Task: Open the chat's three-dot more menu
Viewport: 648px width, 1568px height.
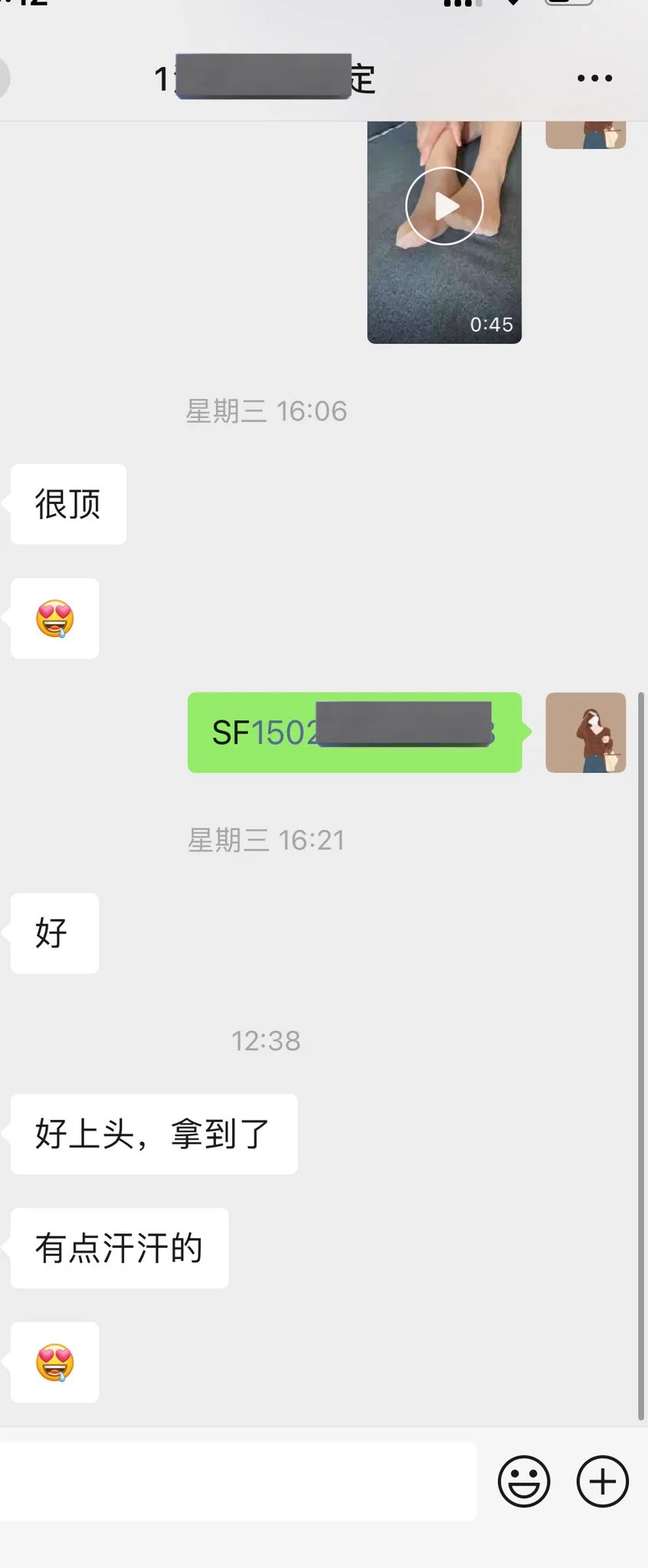Action: point(594,78)
